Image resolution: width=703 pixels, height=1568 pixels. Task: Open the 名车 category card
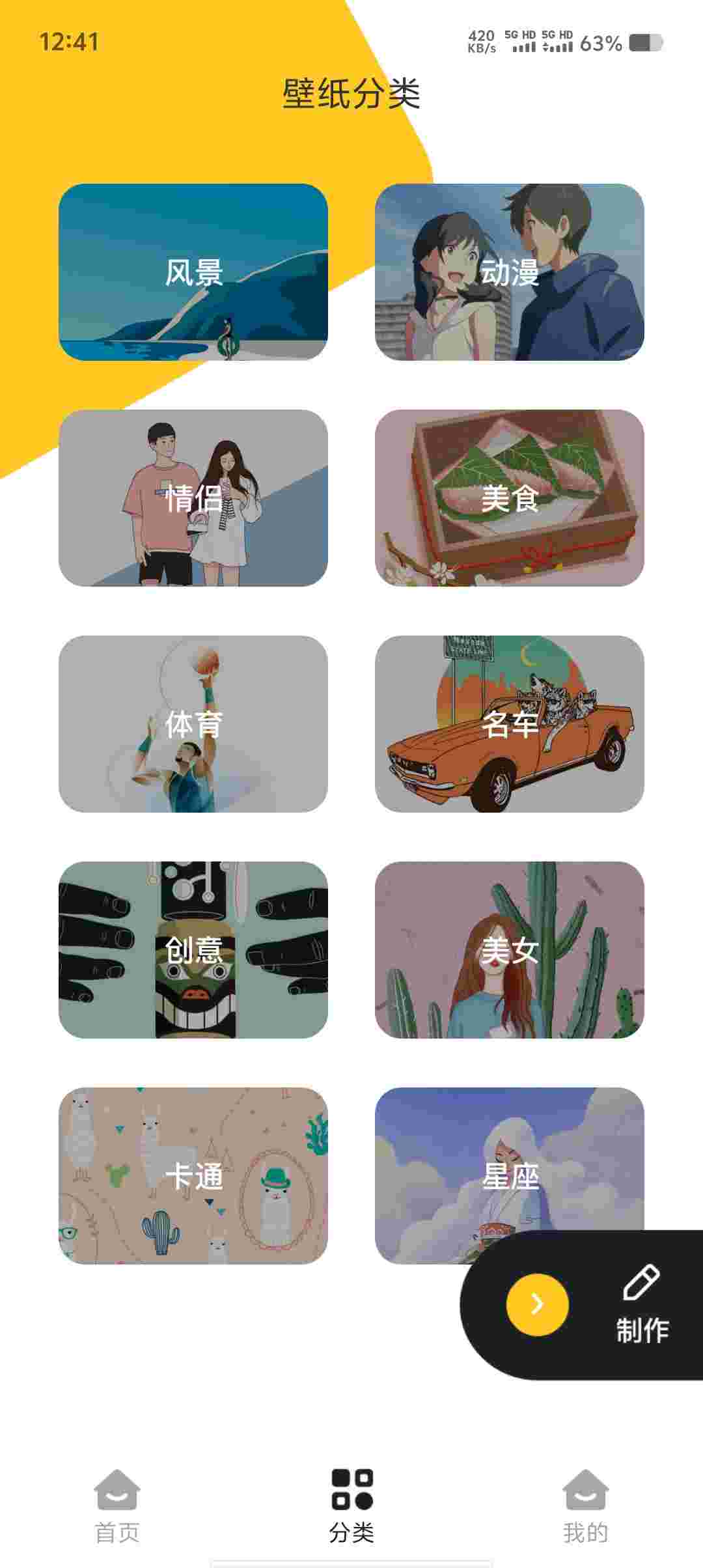tap(509, 723)
